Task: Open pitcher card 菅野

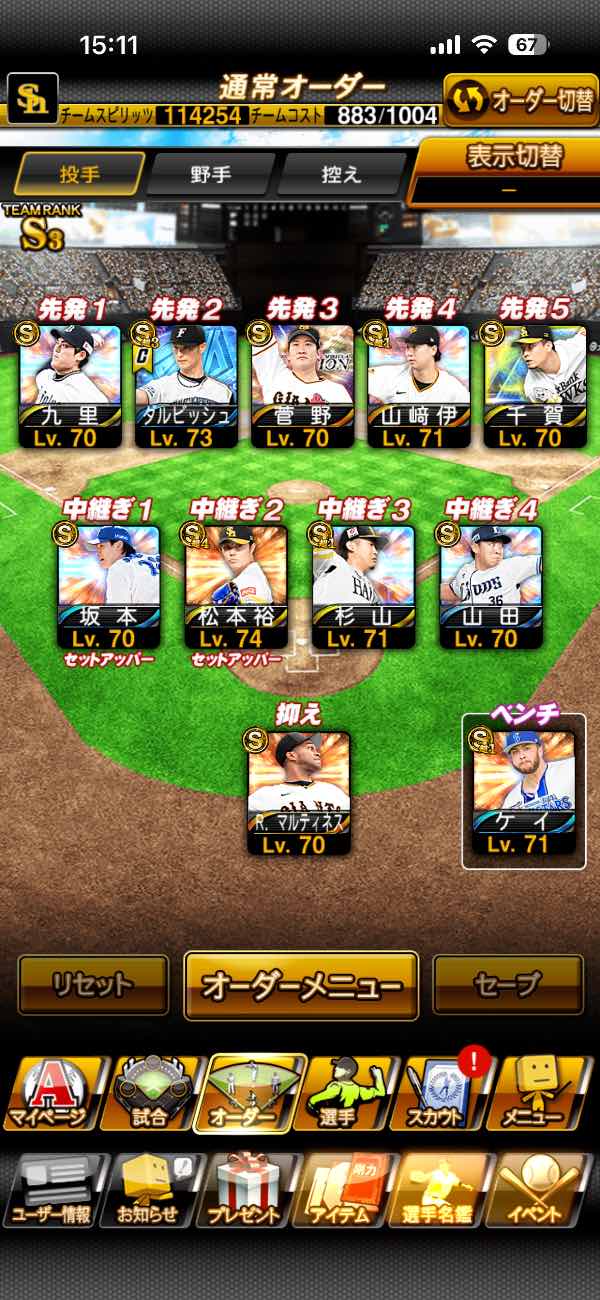Action: pyautogui.click(x=302, y=385)
